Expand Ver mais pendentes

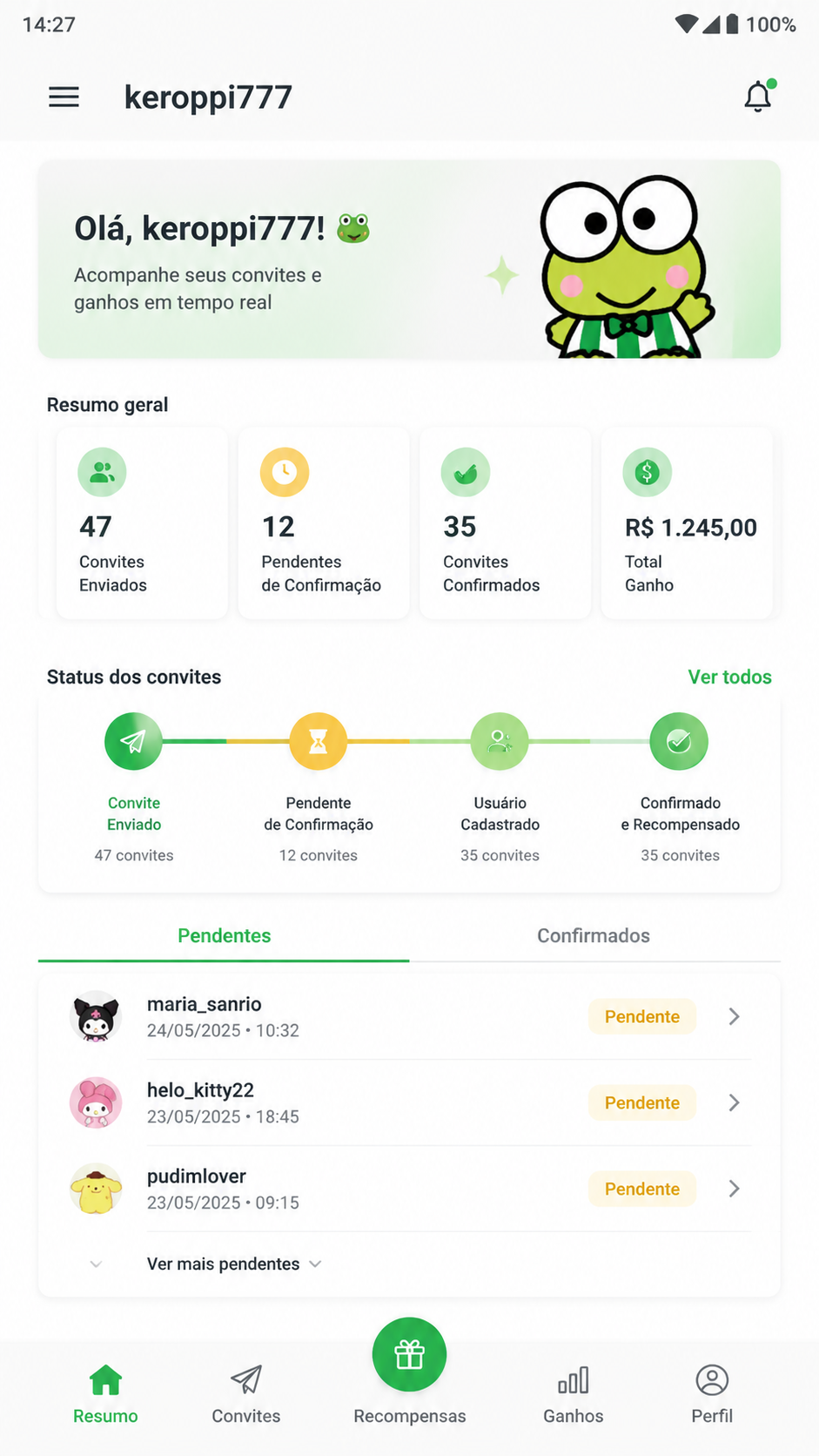[234, 1264]
